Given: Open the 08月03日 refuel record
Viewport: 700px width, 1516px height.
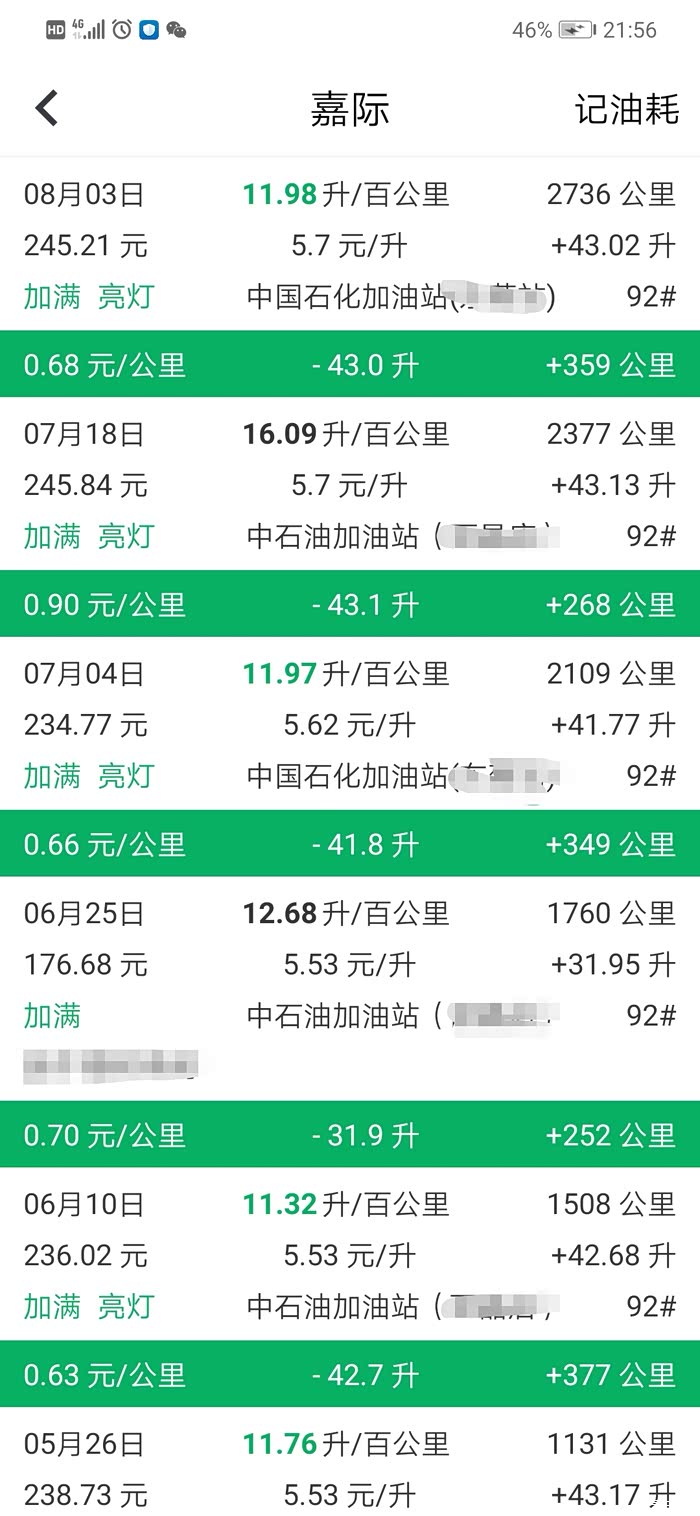Looking at the screenshot, I should click(350, 245).
